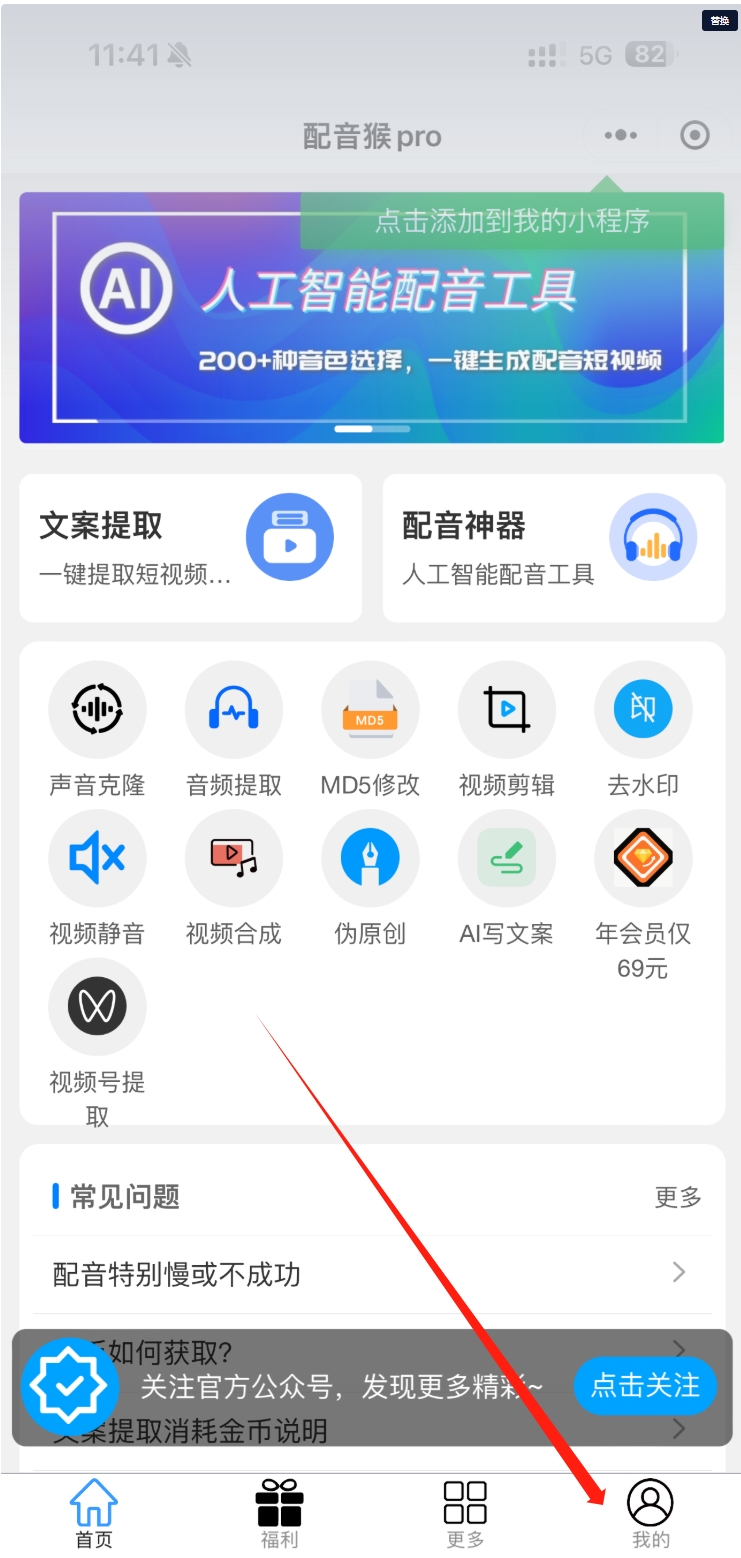
Task: Open the mini program overflow menu
Action: pos(620,135)
